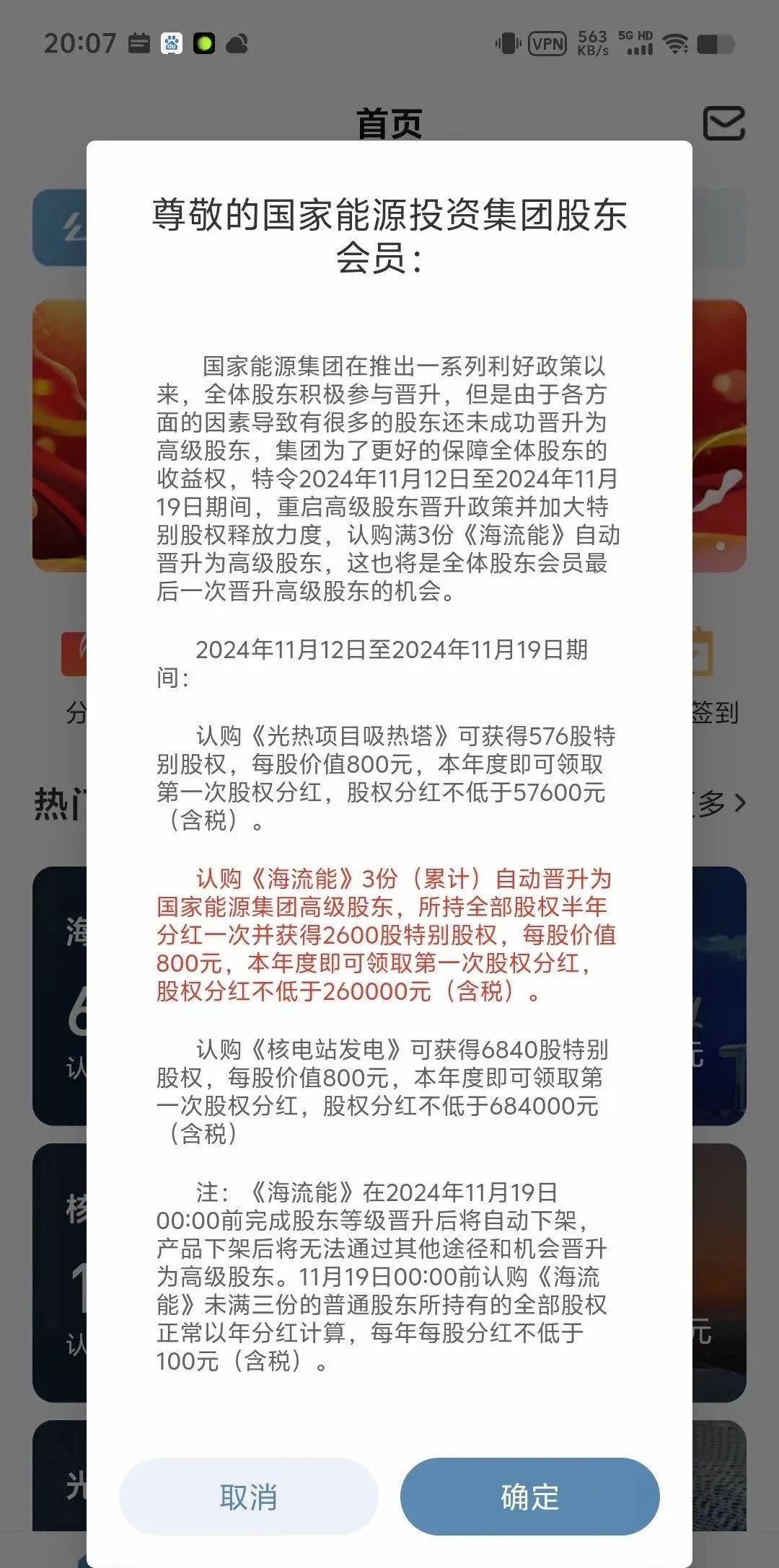Tap 取消 to cancel the dialog
The width and height of the screenshot is (779, 1568).
(x=249, y=1497)
